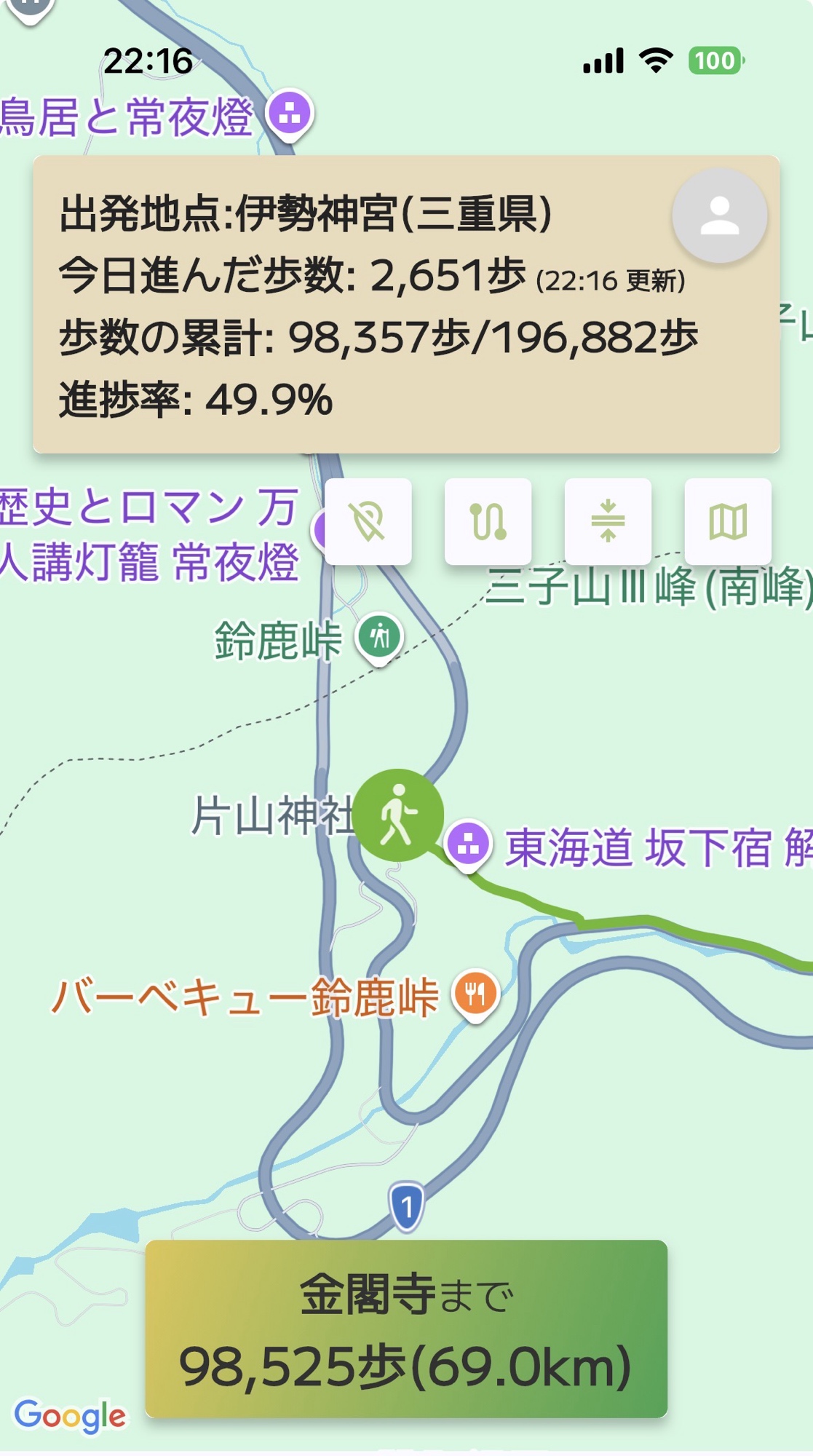Open the 東海道 坂下宿 place pin
The width and height of the screenshot is (813, 1456).
tap(468, 844)
